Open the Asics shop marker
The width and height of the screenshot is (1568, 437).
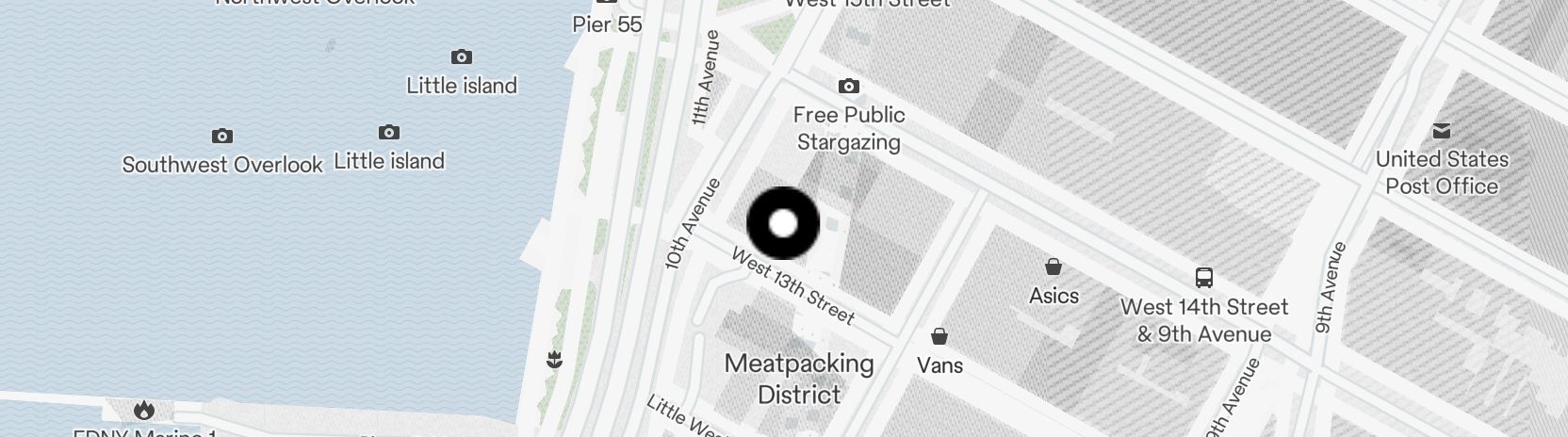pyautogui.click(x=1053, y=267)
